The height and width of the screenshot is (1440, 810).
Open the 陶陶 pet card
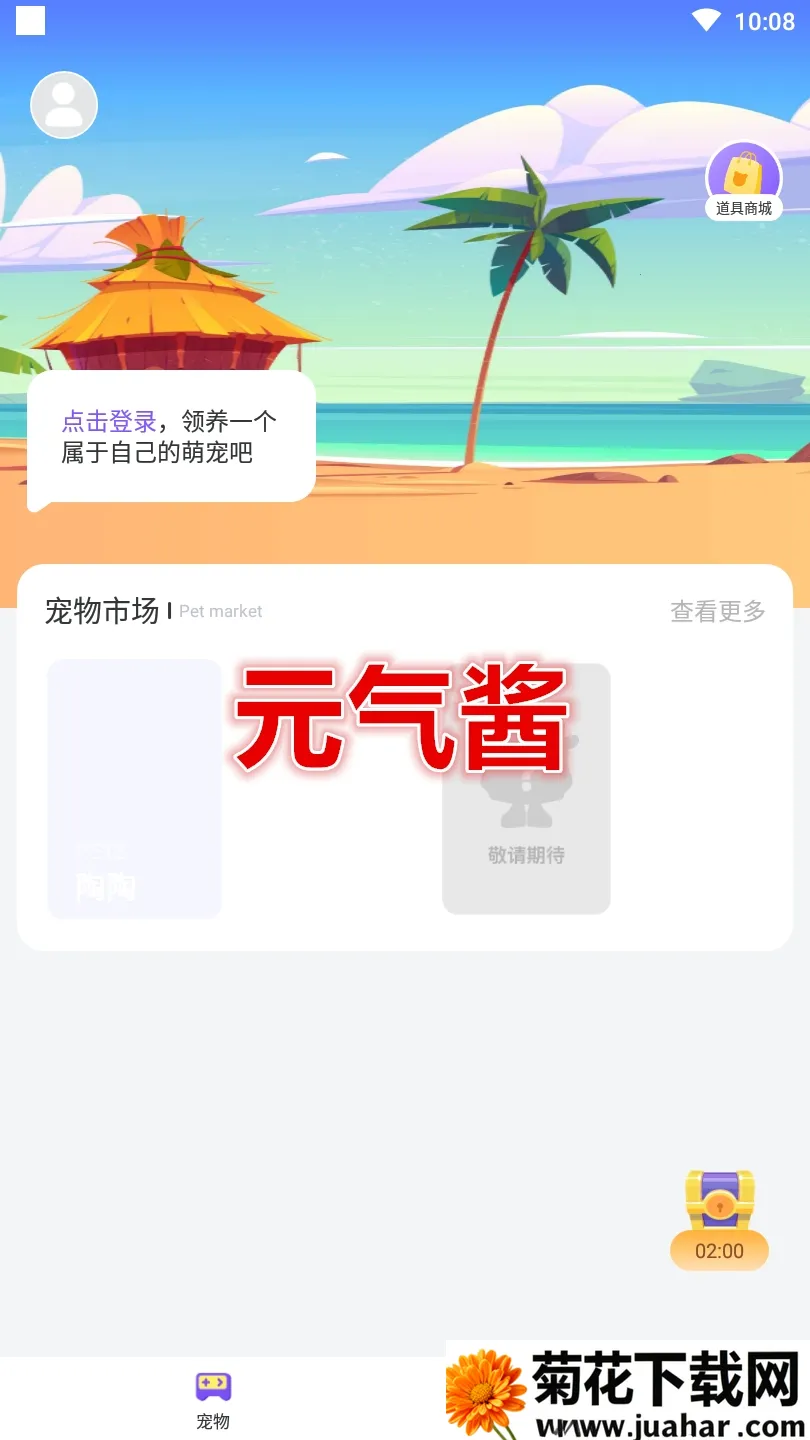135,788
